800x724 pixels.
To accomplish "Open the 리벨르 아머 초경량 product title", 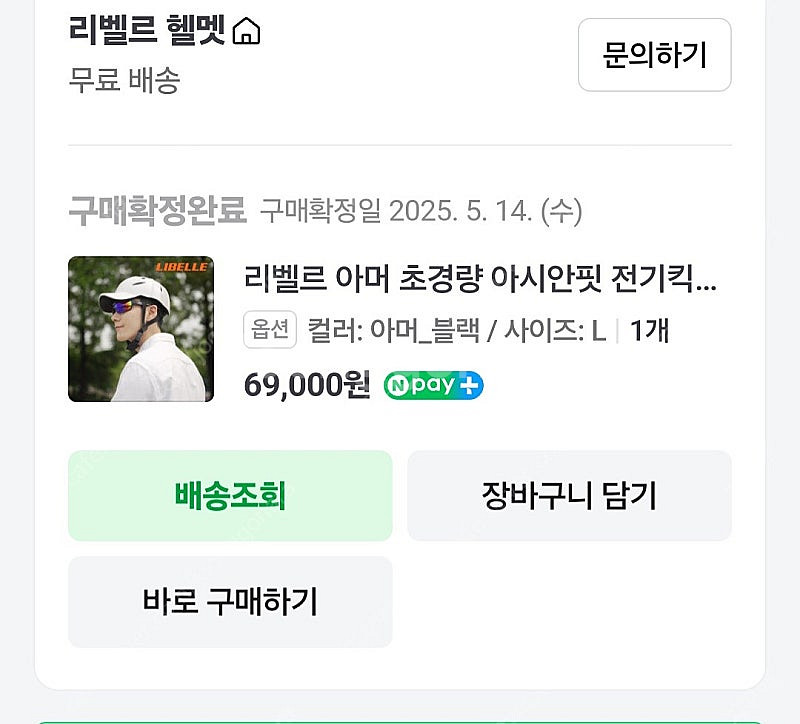I will point(480,279).
